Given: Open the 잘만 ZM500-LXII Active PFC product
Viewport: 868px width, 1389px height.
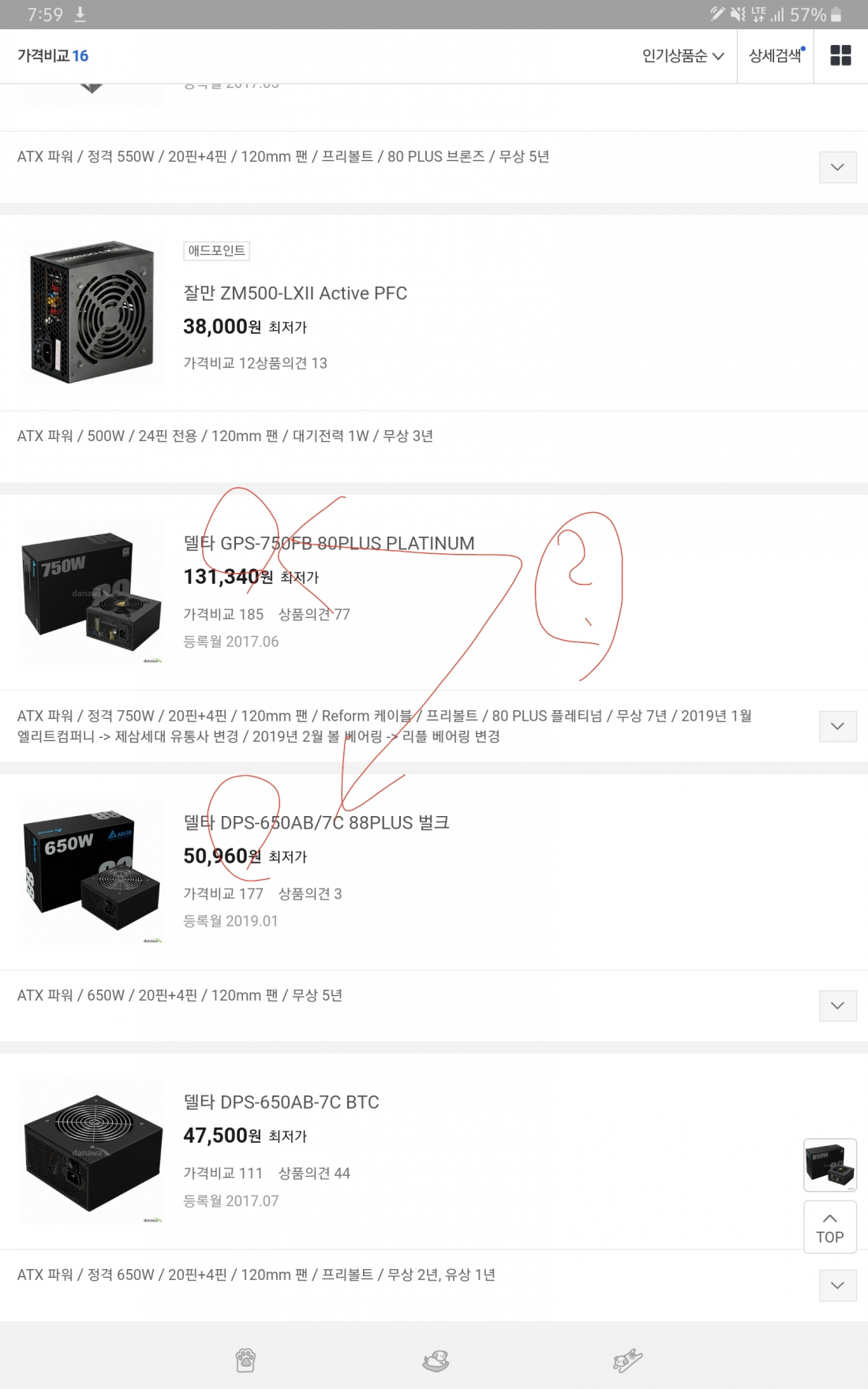Looking at the screenshot, I should 295,294.
